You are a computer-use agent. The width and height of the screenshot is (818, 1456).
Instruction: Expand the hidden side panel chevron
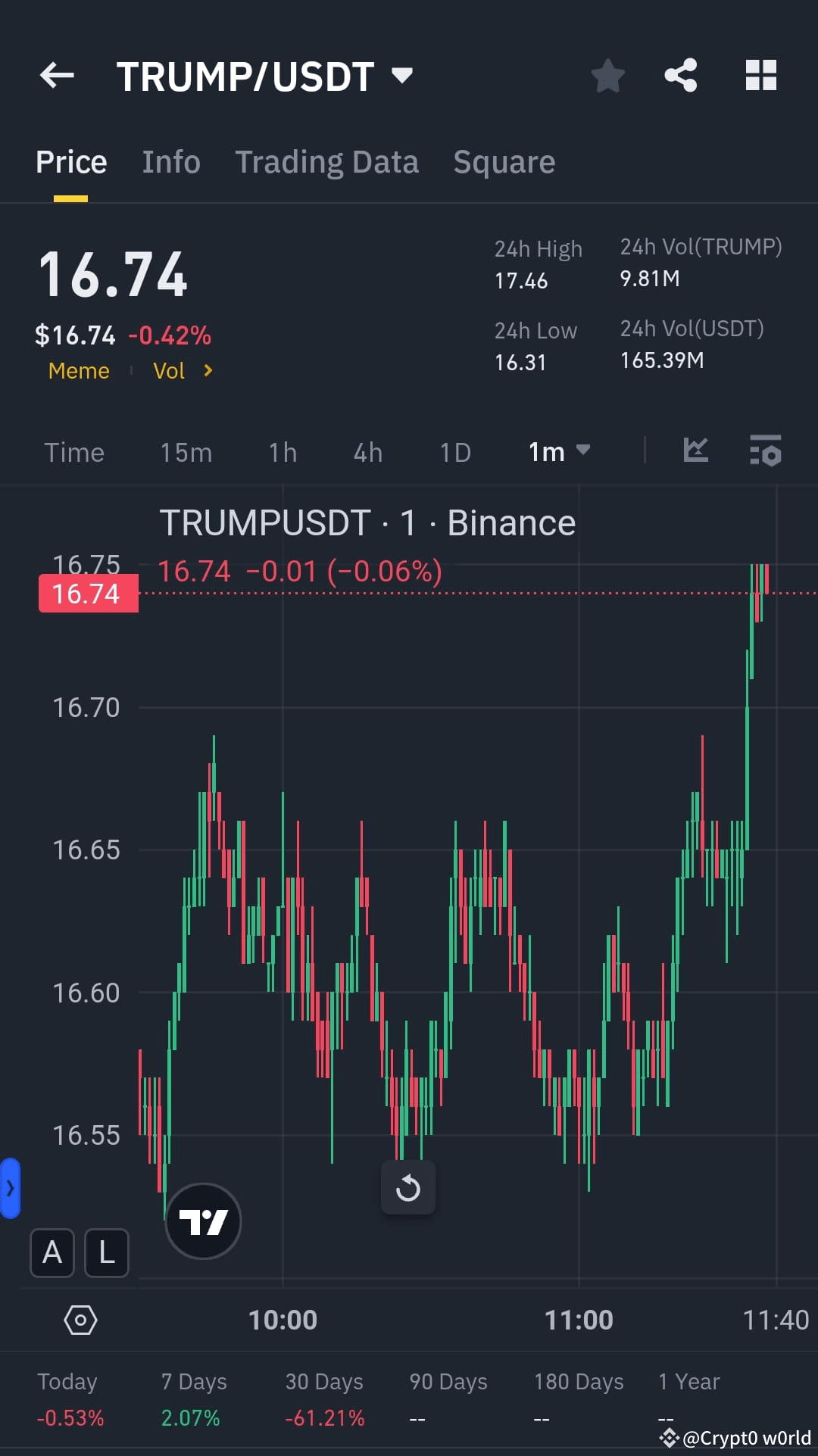pos(10,1189)
